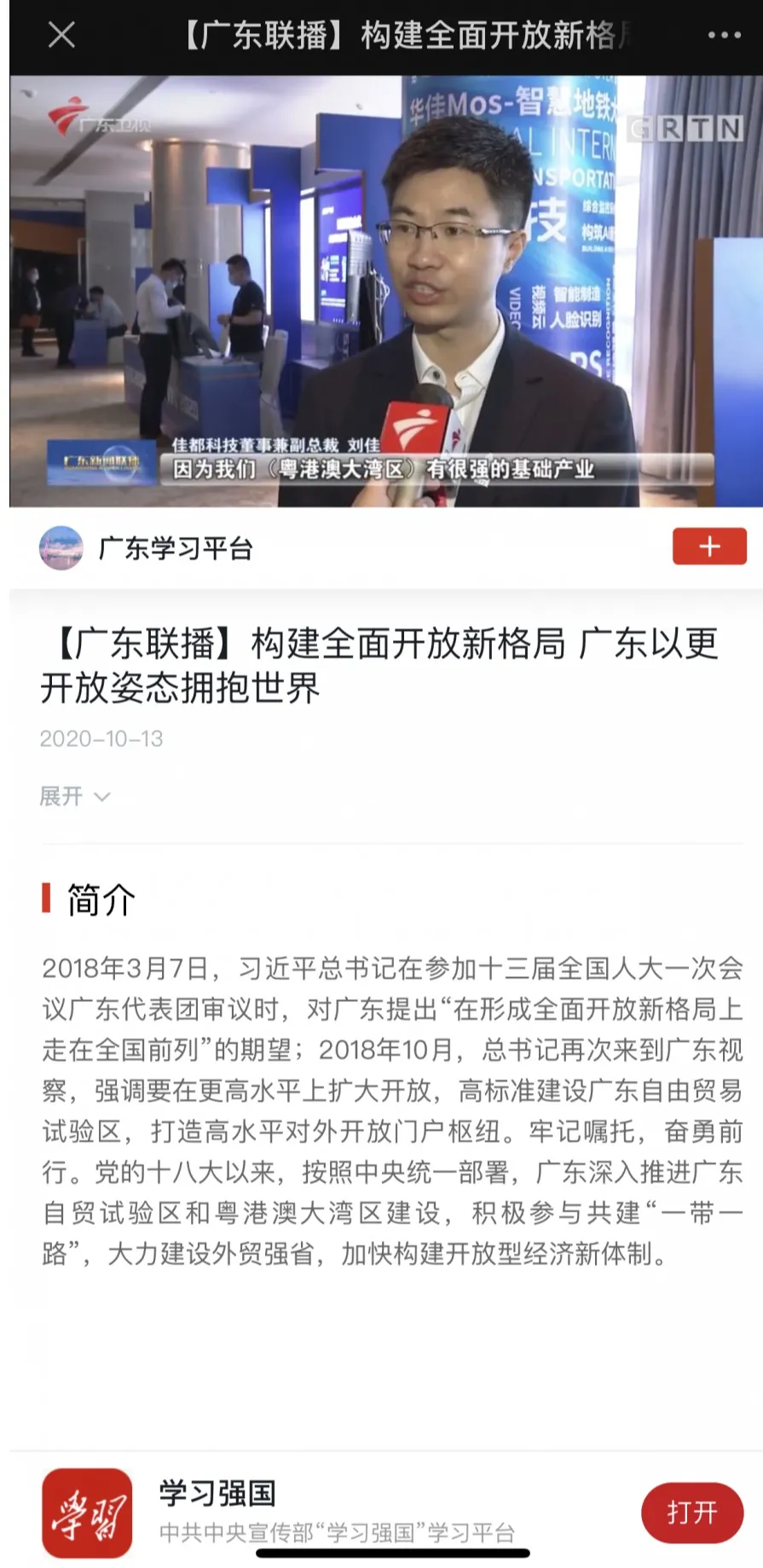Close the page with the X icon
Viewport: 763px width, 1568px height.
[61, 35]
